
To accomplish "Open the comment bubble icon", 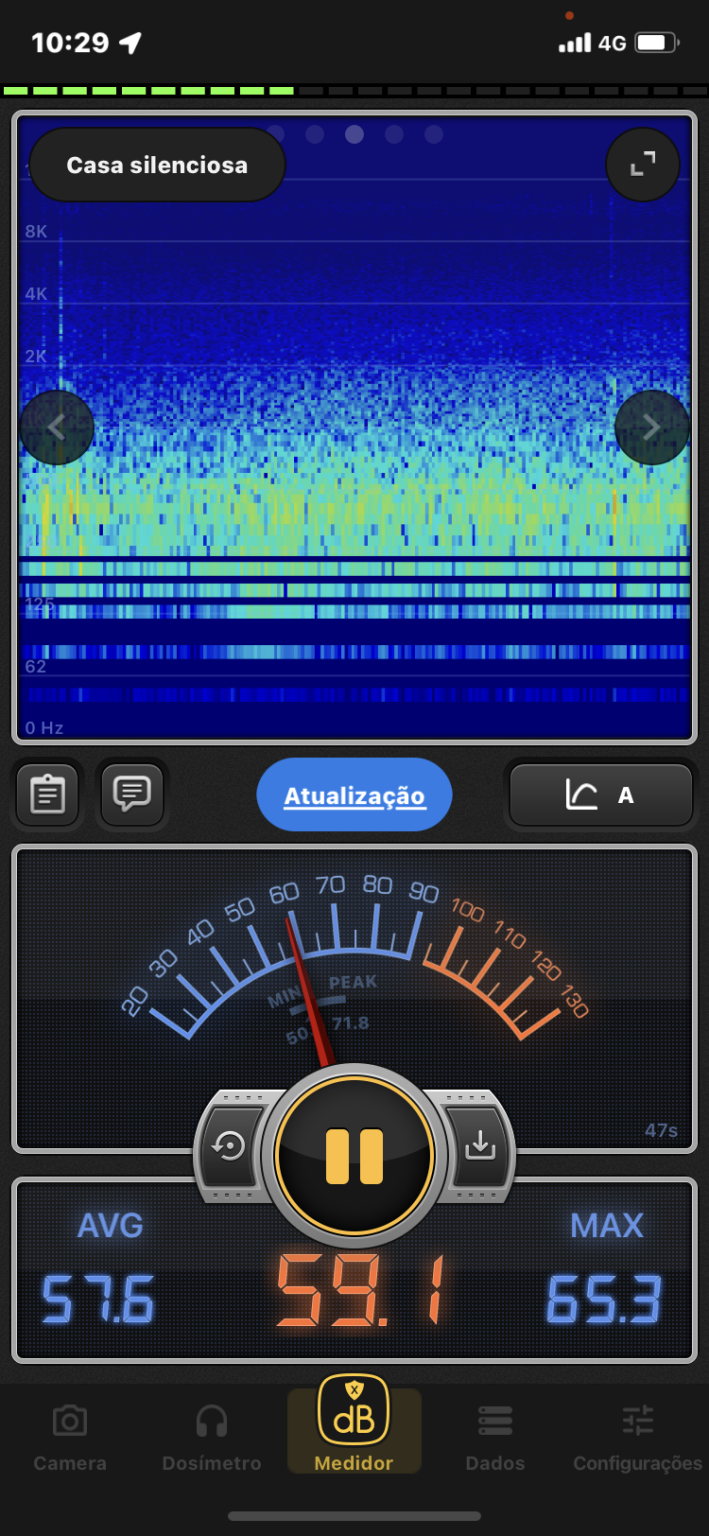I will pyautogui.click(x=132, y=795).
